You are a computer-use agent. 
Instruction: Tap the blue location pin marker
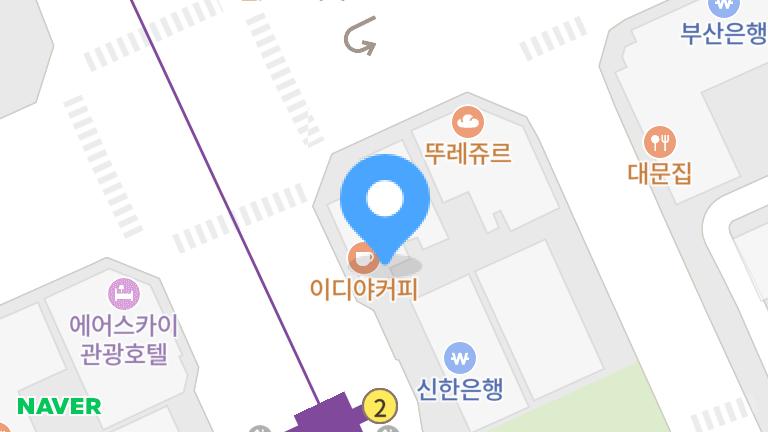[385, 201]
